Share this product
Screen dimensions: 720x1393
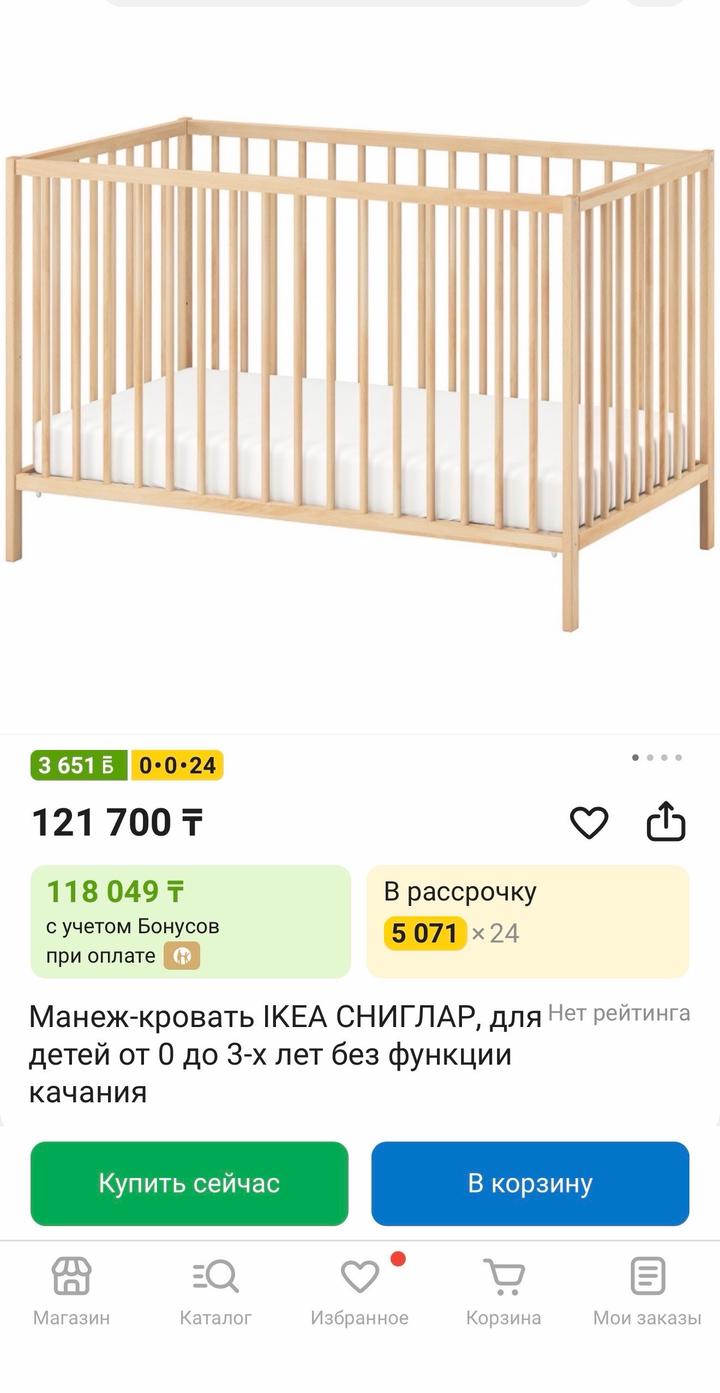pos(665,822)
